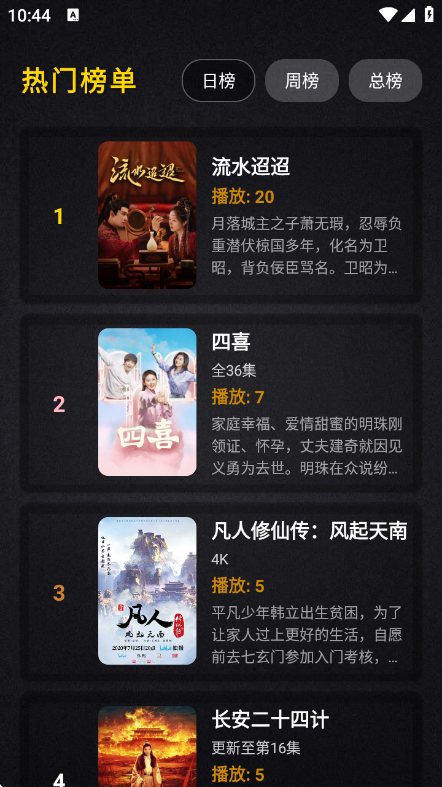Open the 流水迢迢 drama card

point(221,215)
